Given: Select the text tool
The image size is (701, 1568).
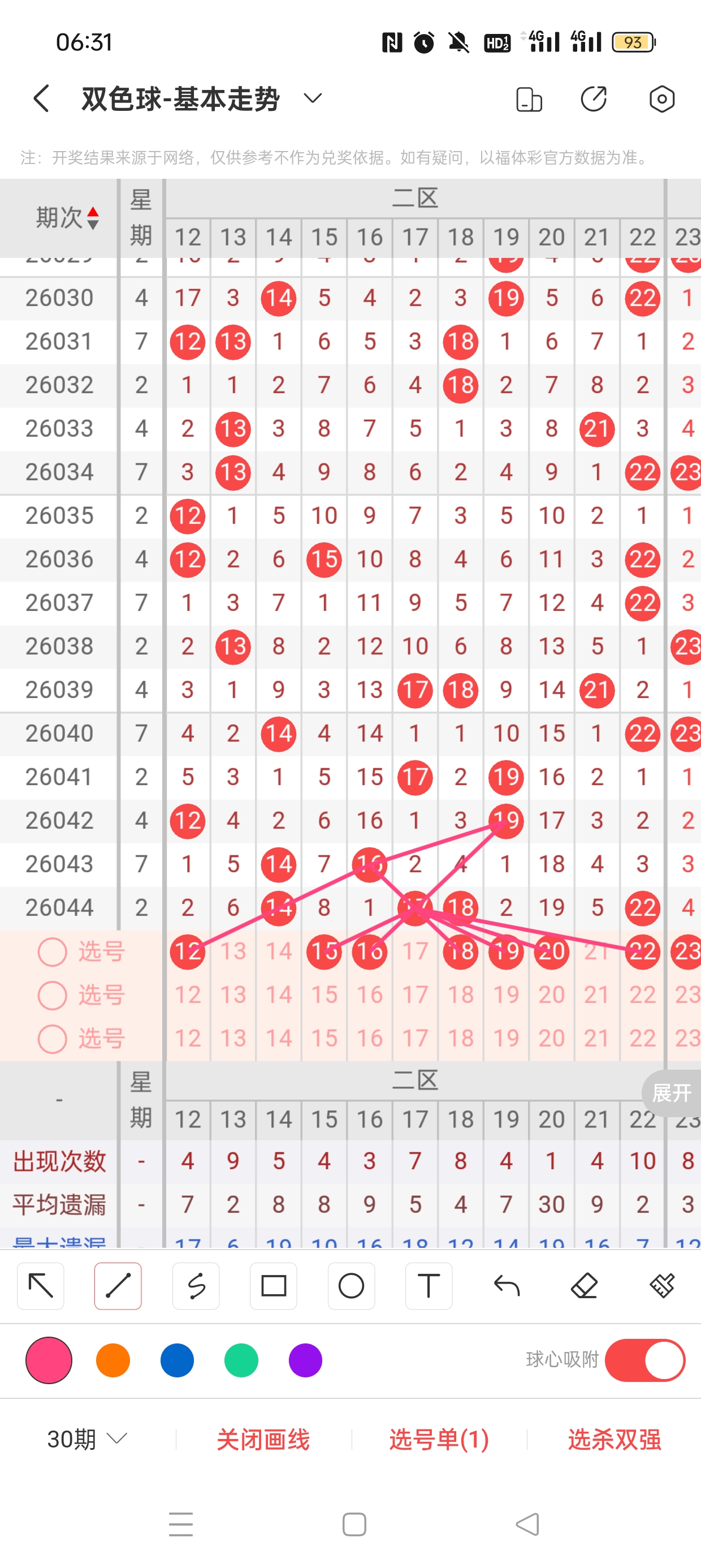Looking at the screenshot, I should (429, 1286).
